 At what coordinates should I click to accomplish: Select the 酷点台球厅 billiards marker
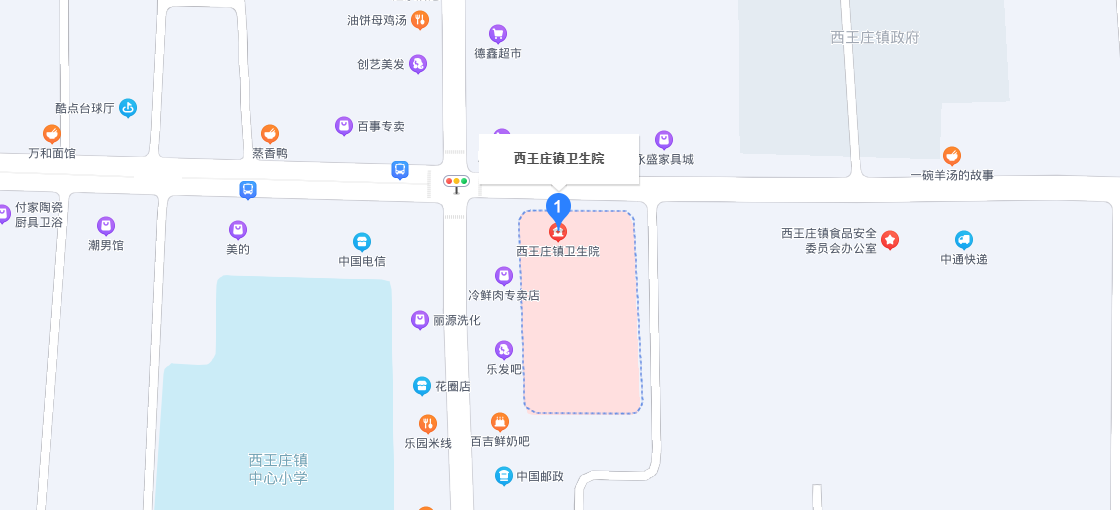click(127, 108)
